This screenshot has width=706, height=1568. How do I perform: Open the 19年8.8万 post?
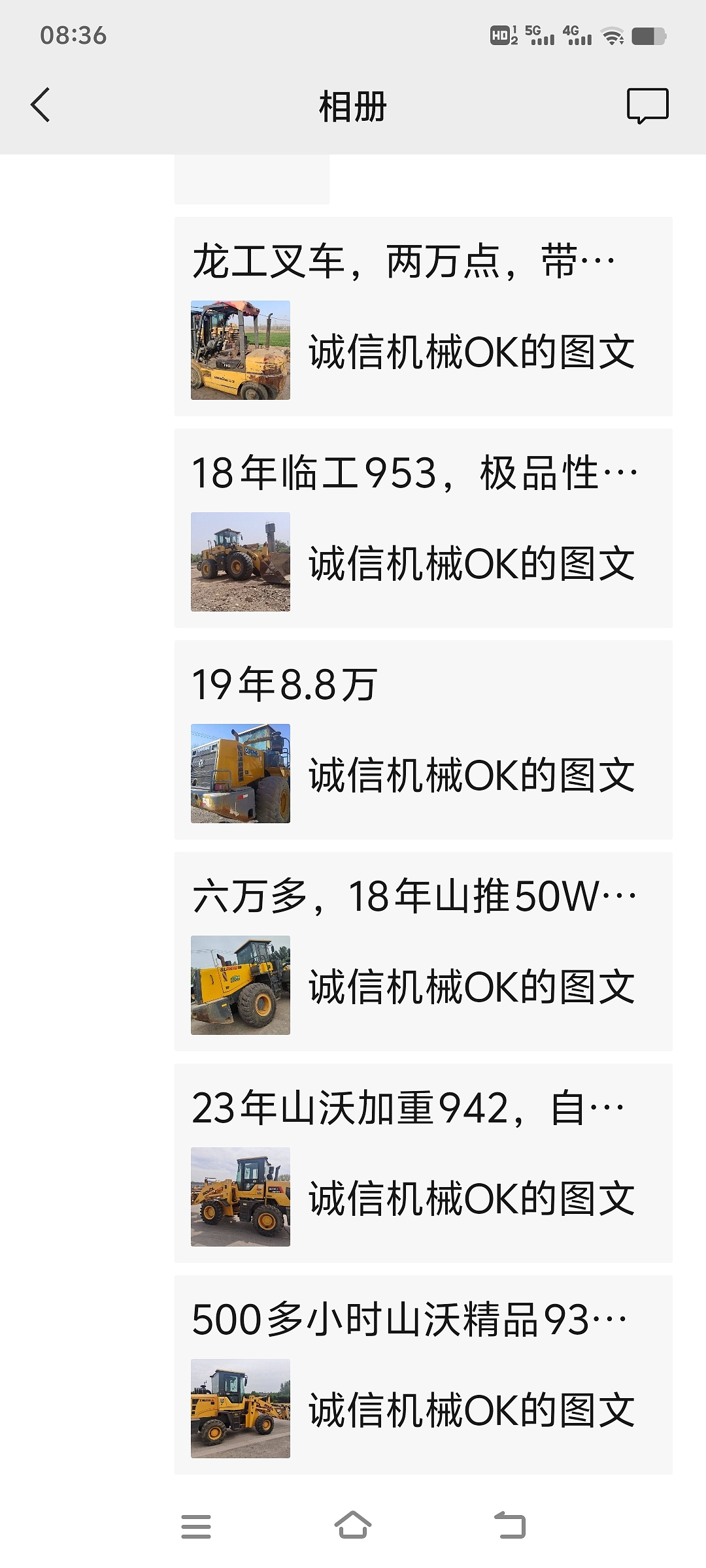pos(423,740)
